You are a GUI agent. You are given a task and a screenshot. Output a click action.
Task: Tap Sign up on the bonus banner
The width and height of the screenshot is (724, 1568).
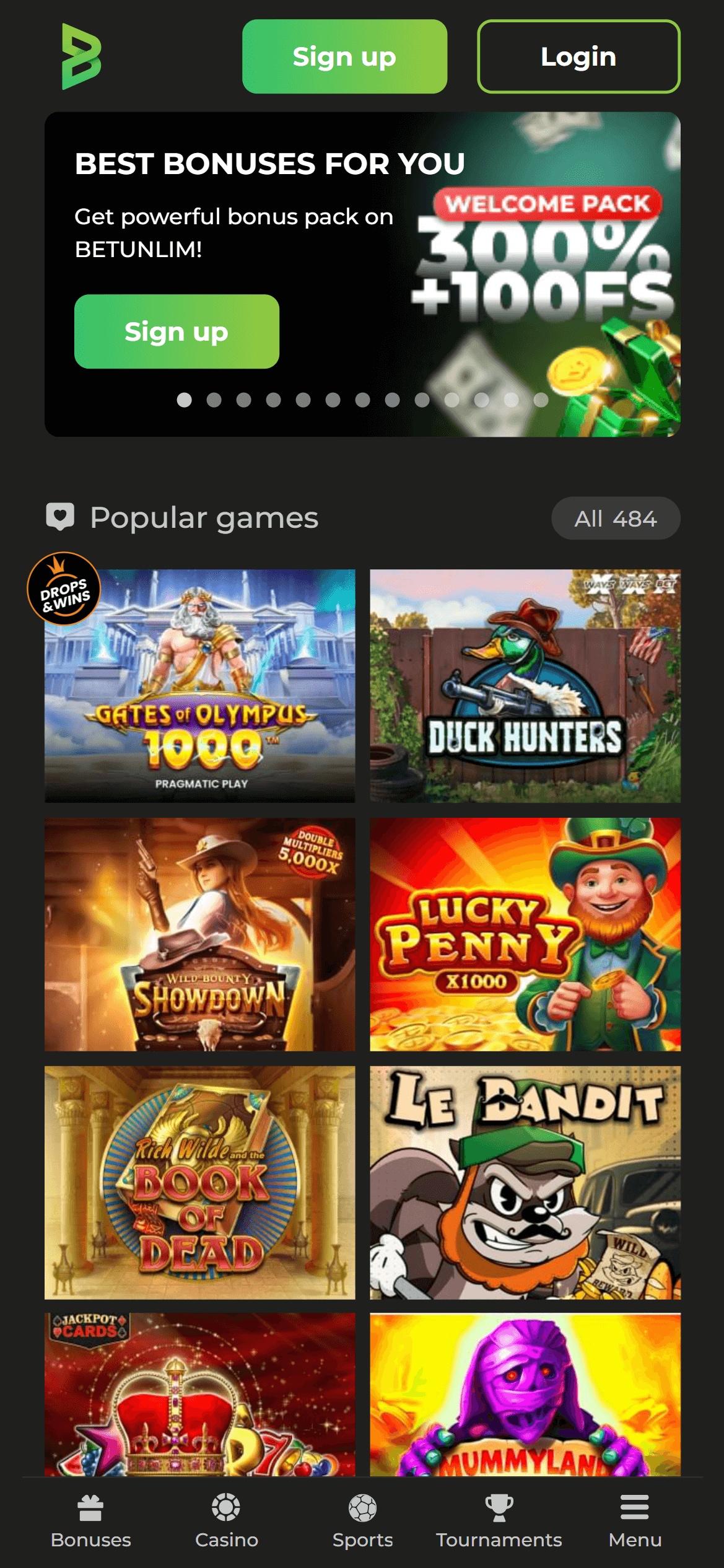177,331
